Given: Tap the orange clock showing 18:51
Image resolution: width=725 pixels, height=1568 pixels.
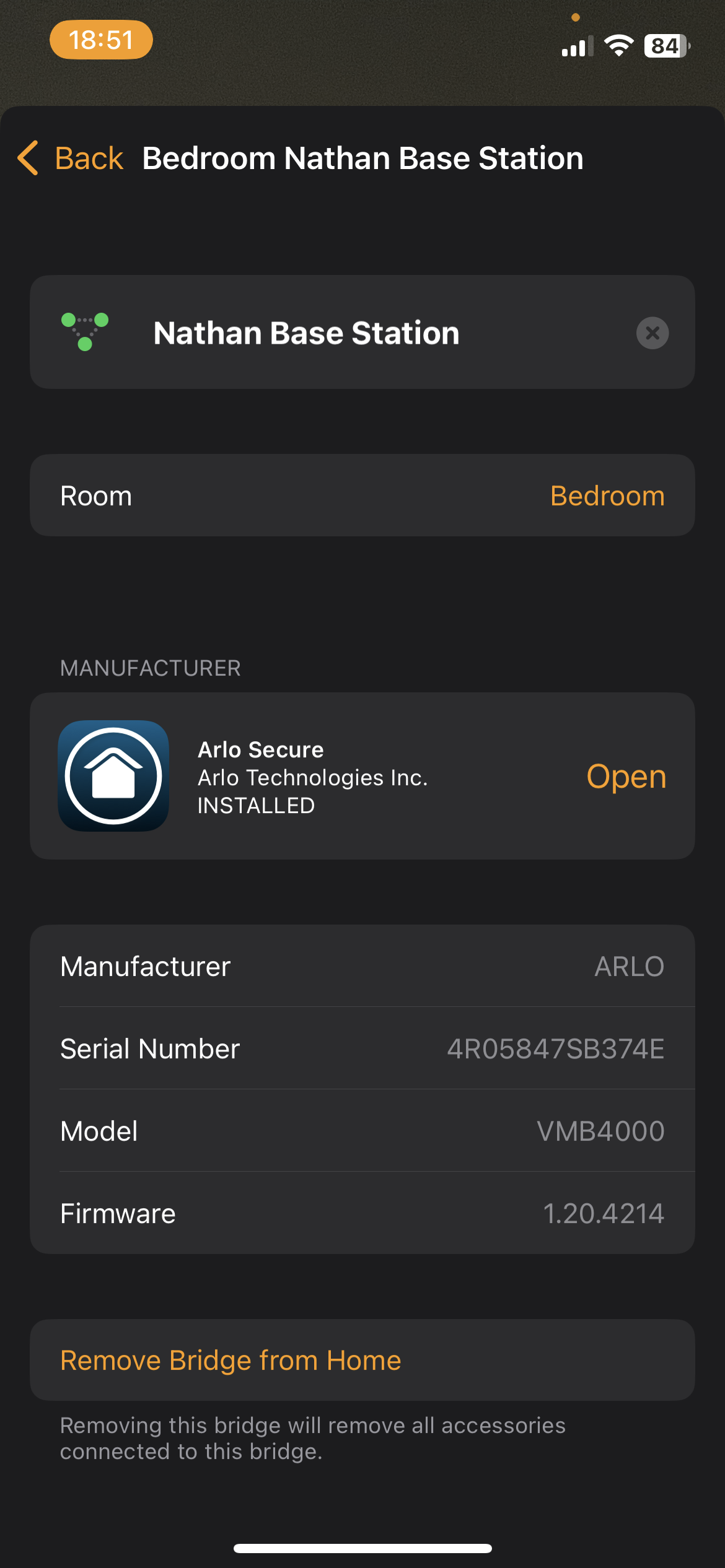Looking at the screenshot, I should pyautogui.click(x=101, y=40).
